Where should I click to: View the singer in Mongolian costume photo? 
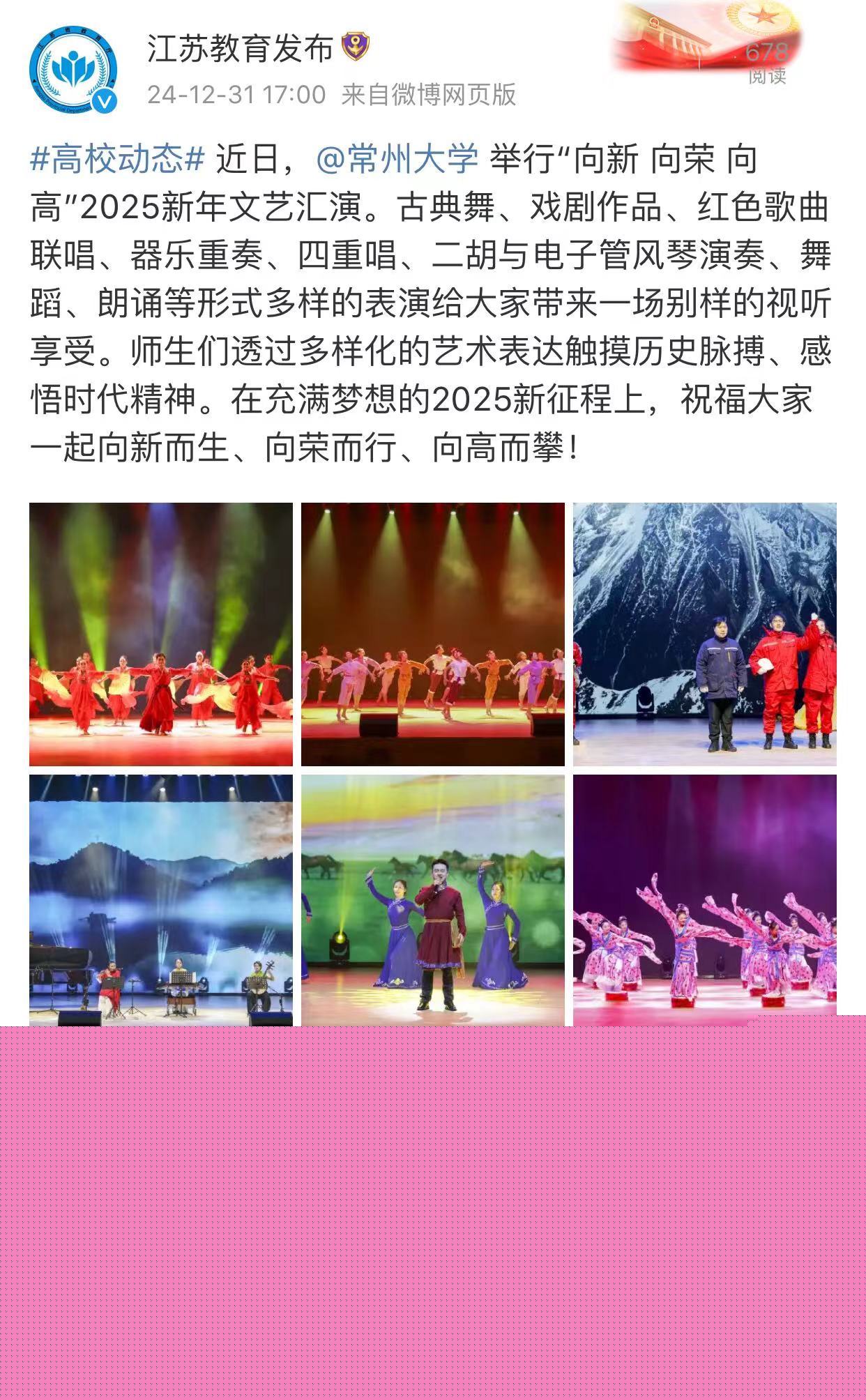[x=432, y=899]
